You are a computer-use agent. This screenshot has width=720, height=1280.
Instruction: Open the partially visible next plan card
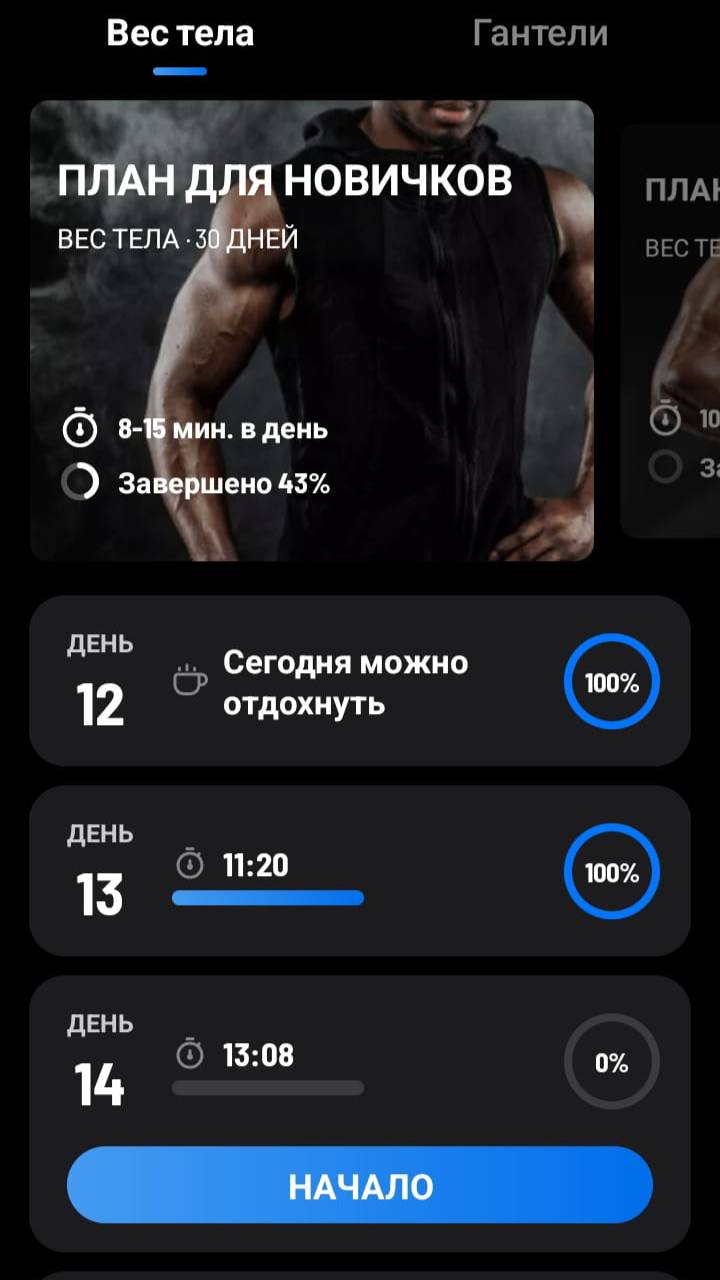click(671, 331)
